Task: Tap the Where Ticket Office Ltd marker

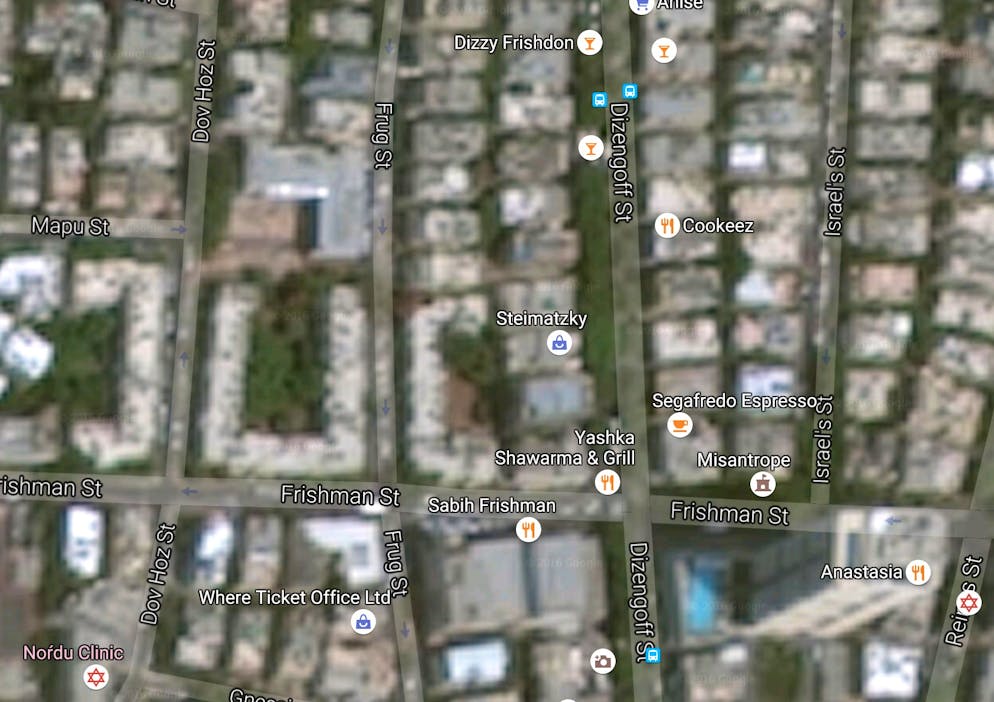Action: (363, 622)
